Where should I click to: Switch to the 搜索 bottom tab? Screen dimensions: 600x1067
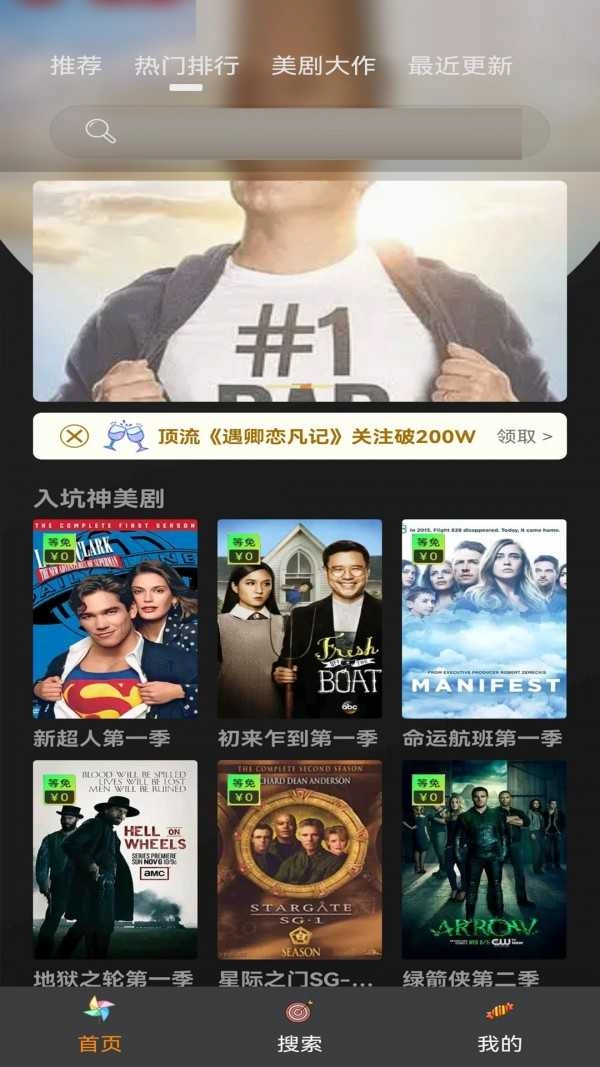point(299,1025)
